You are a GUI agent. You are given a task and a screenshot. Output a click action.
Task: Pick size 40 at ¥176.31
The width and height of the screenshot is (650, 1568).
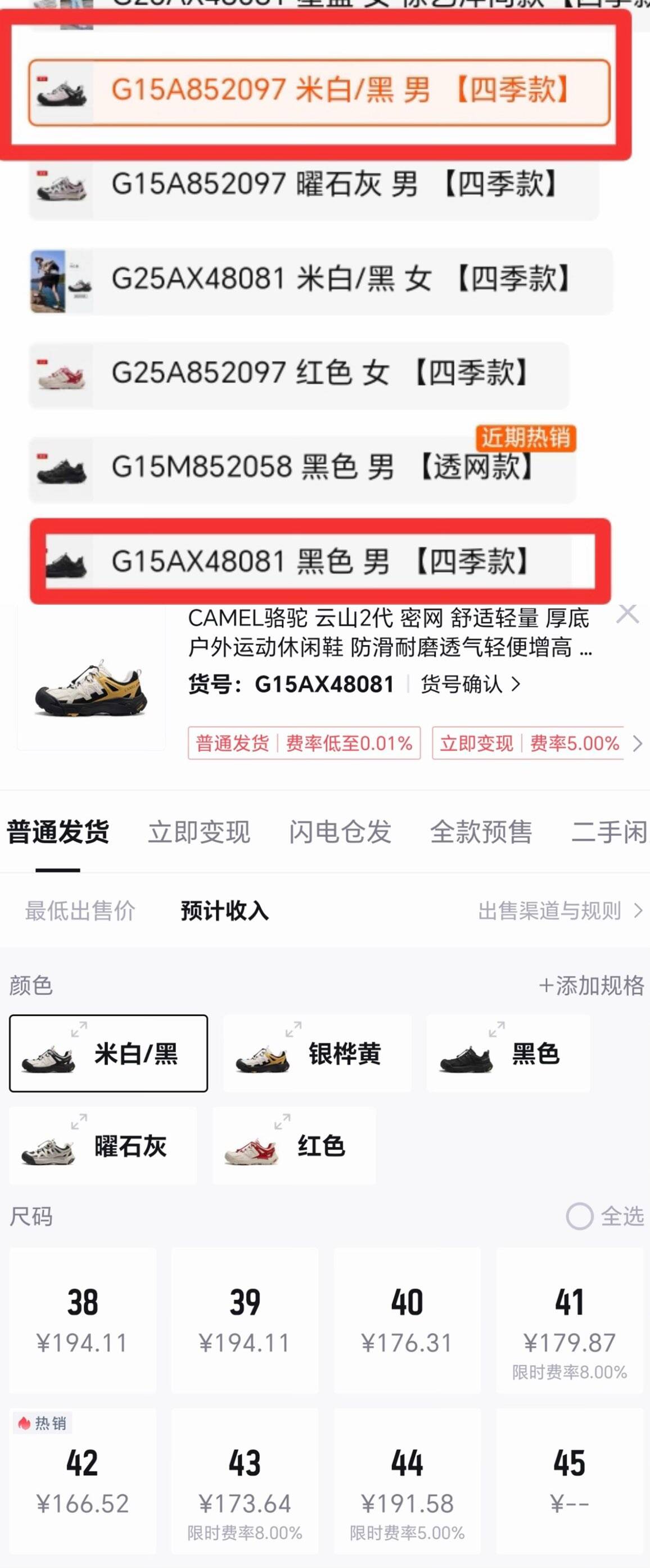pyautogui.click(x=407, y=1320)
